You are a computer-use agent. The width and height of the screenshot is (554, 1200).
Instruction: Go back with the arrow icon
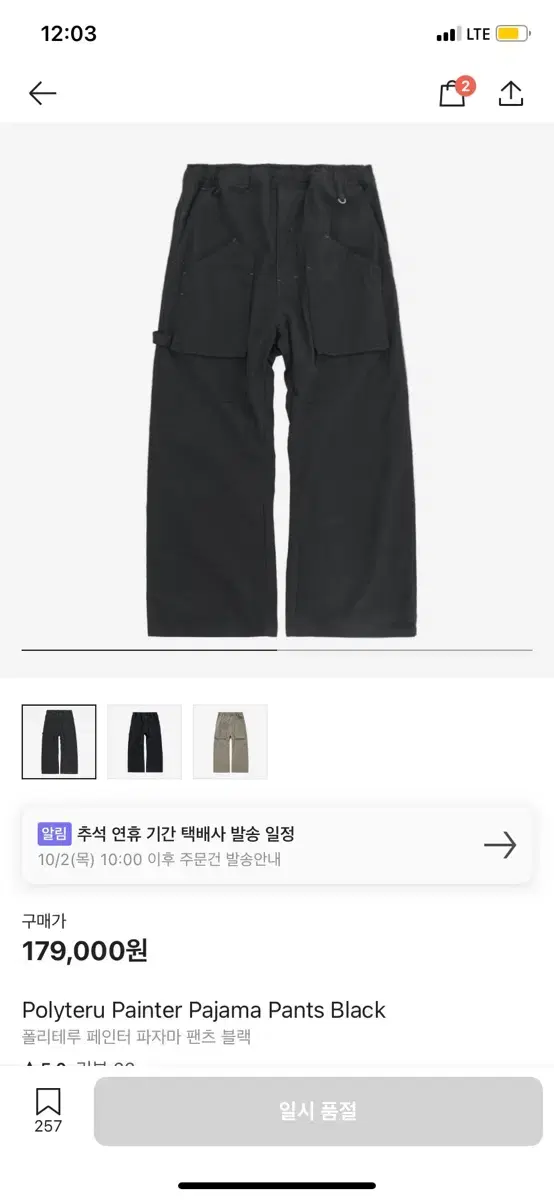pyautogui.click(x=42, y=94)
